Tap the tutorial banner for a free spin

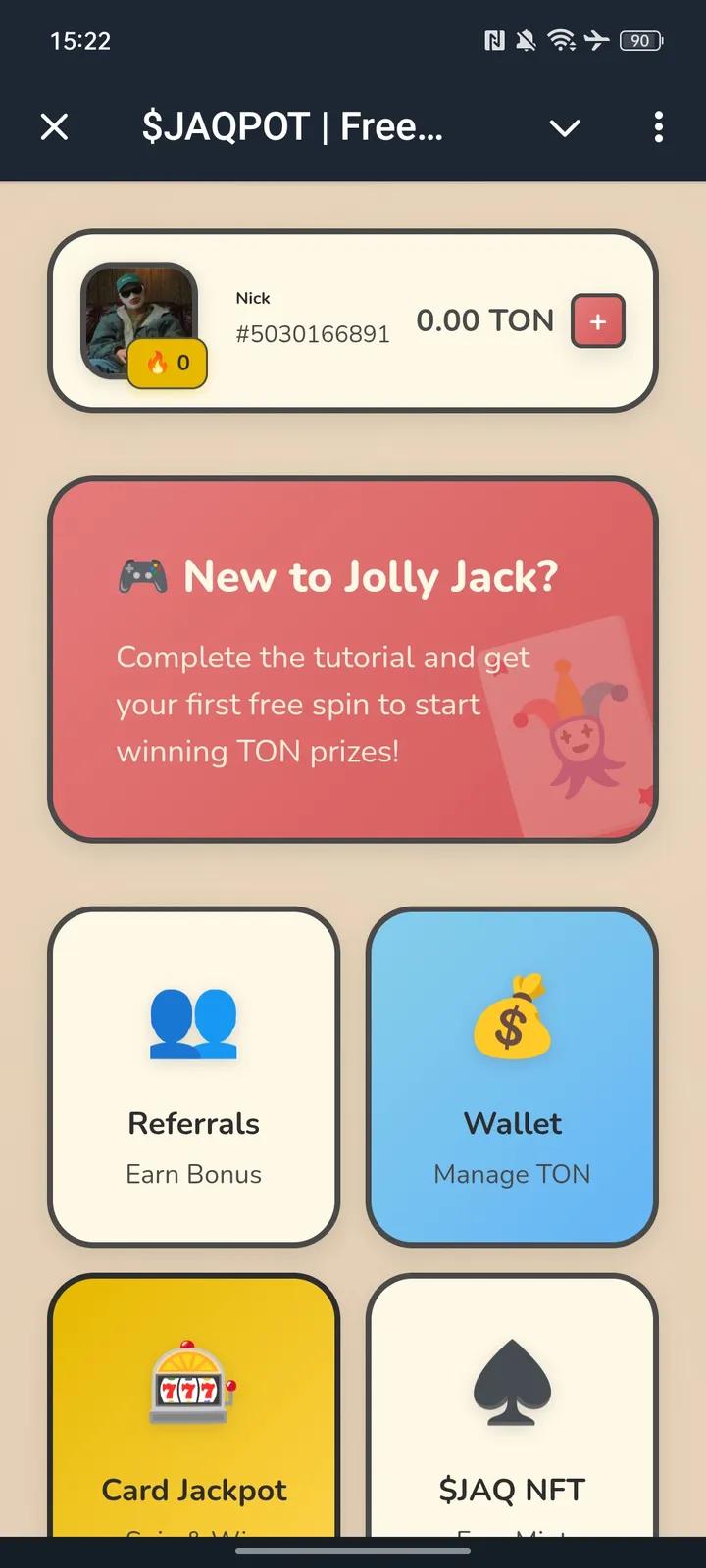353,657
